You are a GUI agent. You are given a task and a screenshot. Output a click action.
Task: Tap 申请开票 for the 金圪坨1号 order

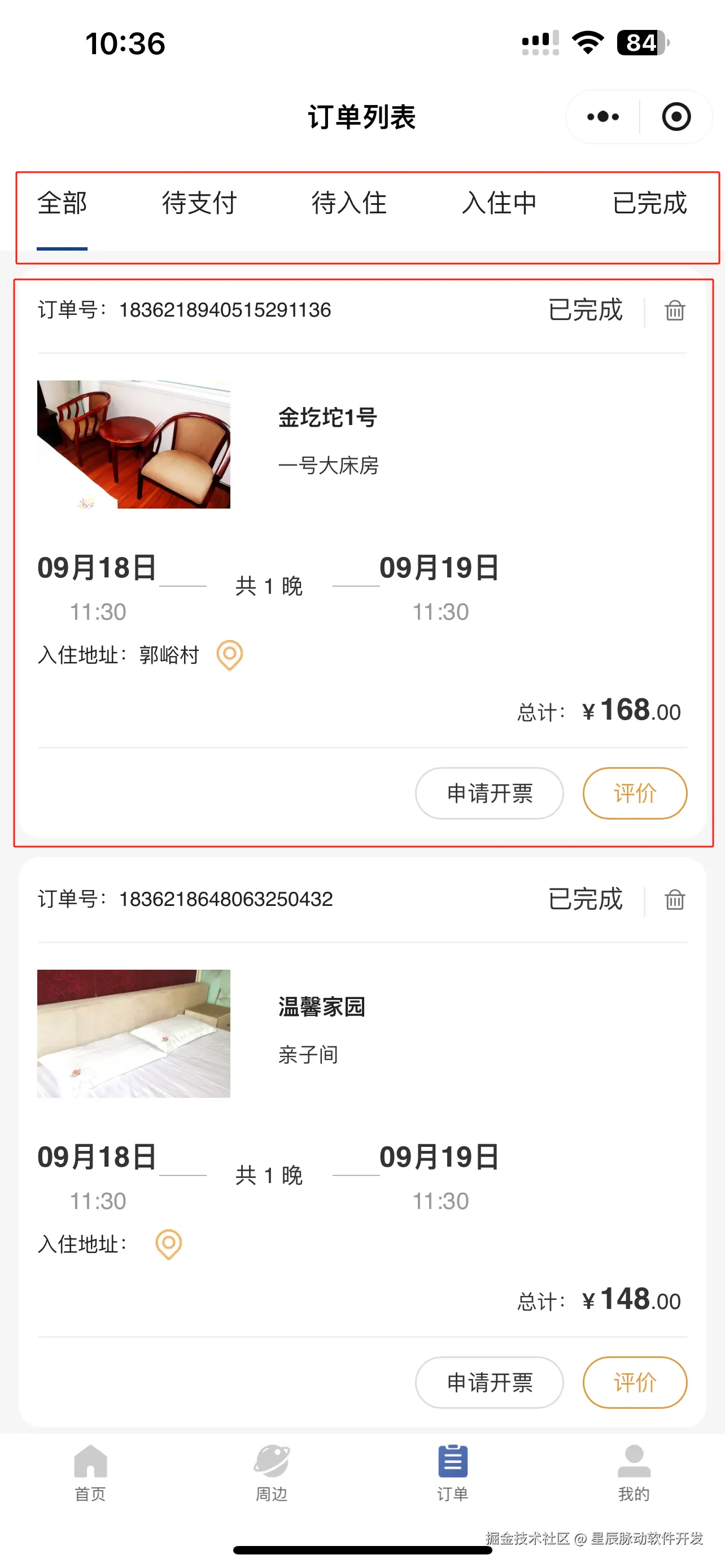pyautogui.click(x=489, y=793)
